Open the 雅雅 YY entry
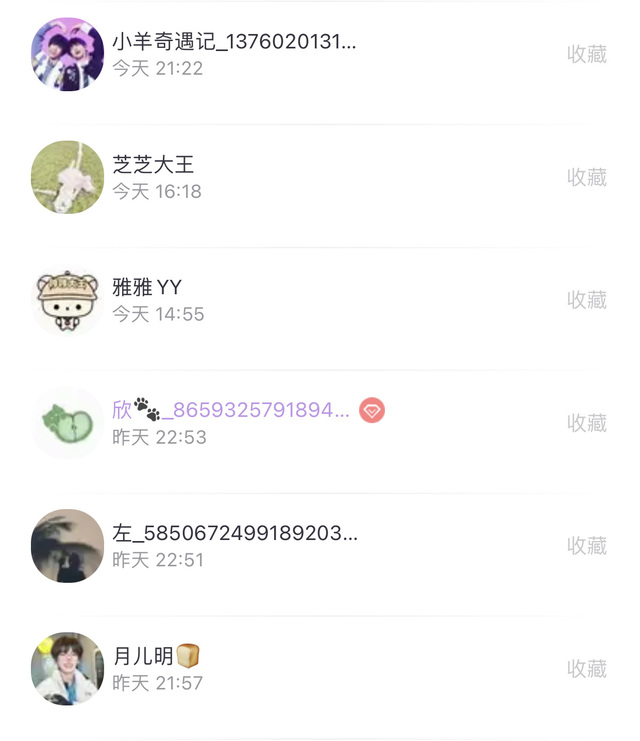640x741 pixels. [320, 300]
